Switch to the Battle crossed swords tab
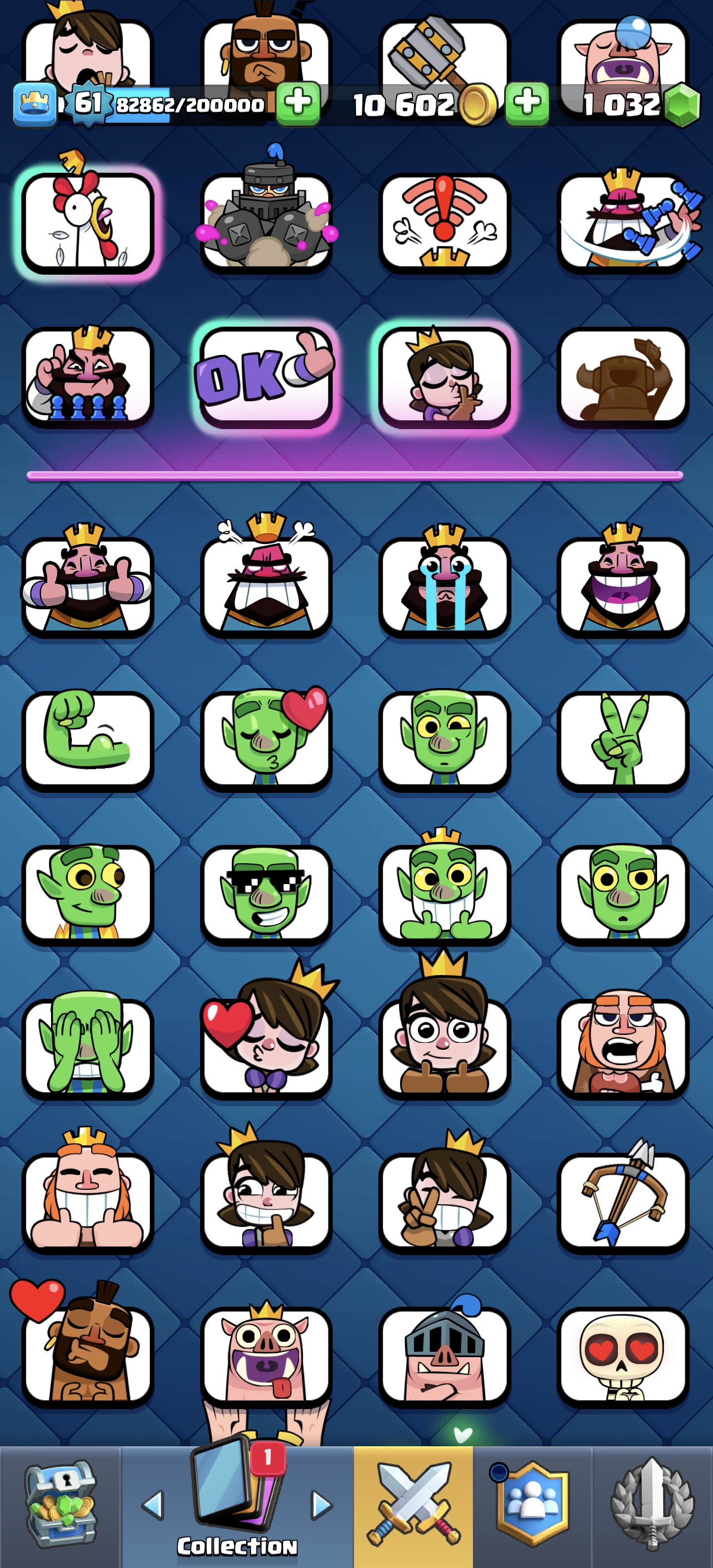Screen dimensions: 713x1568 tap(413, 1505)
